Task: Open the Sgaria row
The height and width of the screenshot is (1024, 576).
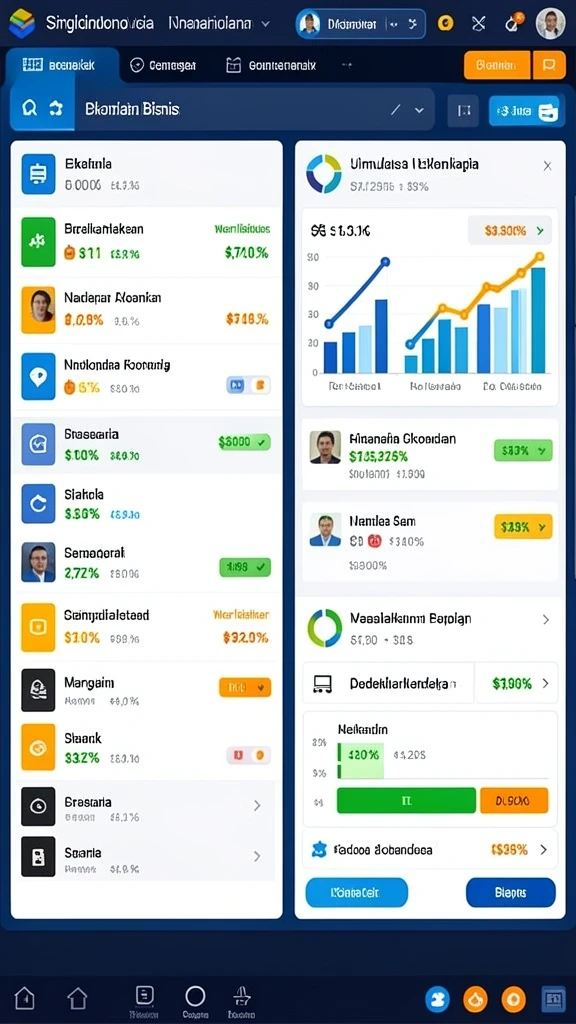Action: pos(147,856)
